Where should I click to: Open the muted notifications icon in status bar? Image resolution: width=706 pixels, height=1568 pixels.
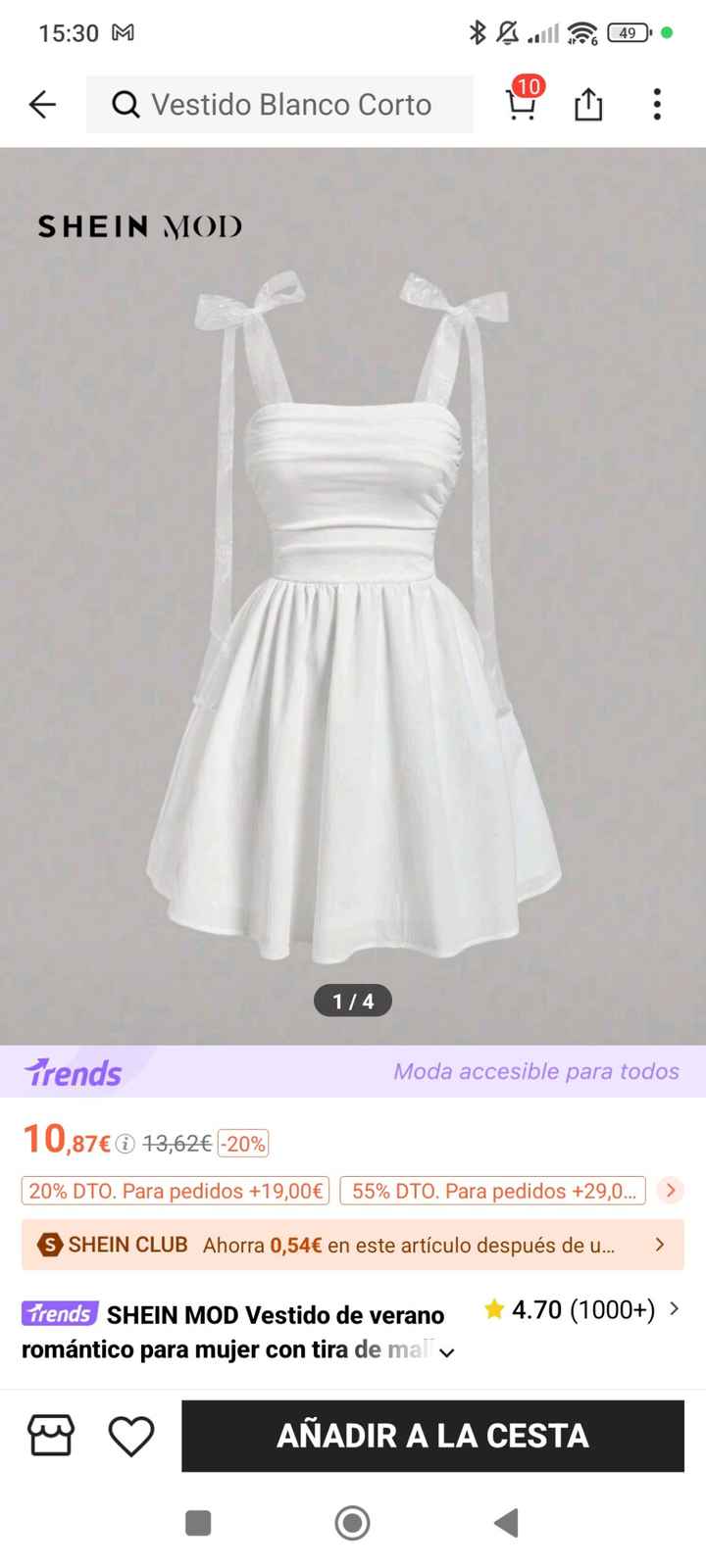pos(508,32)
